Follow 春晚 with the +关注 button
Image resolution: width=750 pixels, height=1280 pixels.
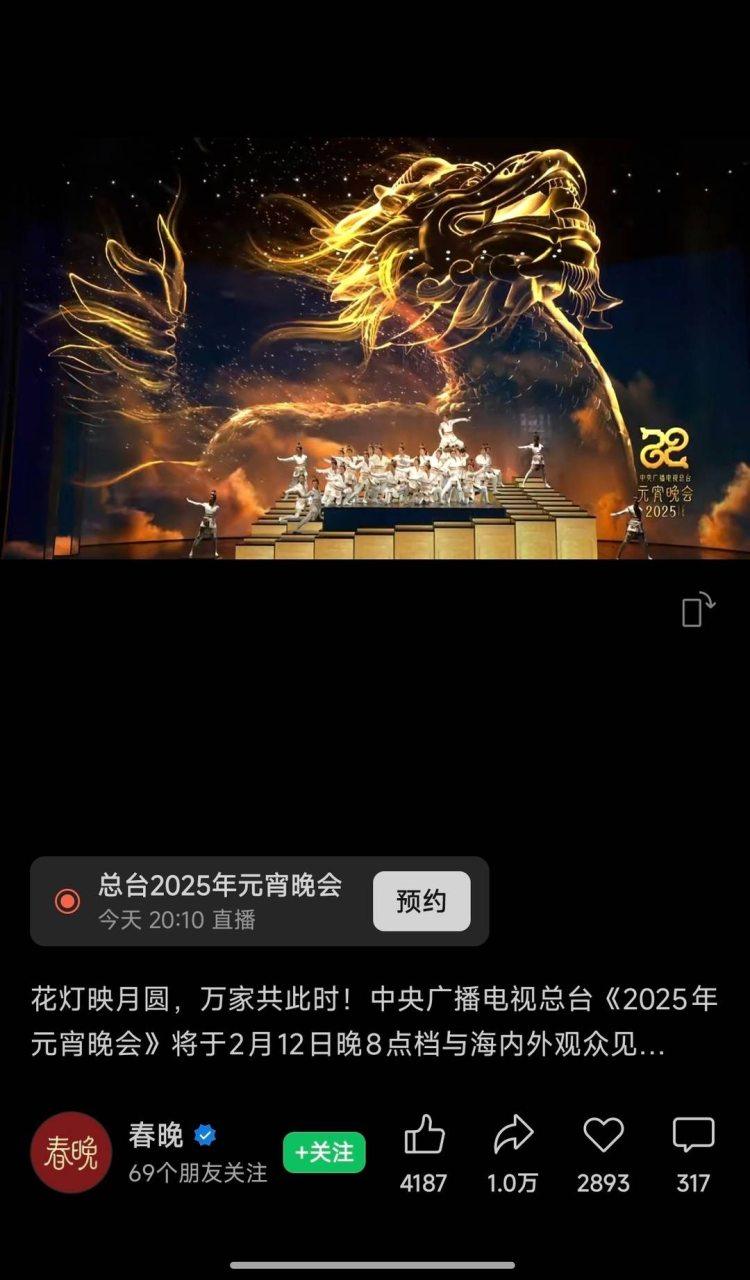coord(324,1153)
